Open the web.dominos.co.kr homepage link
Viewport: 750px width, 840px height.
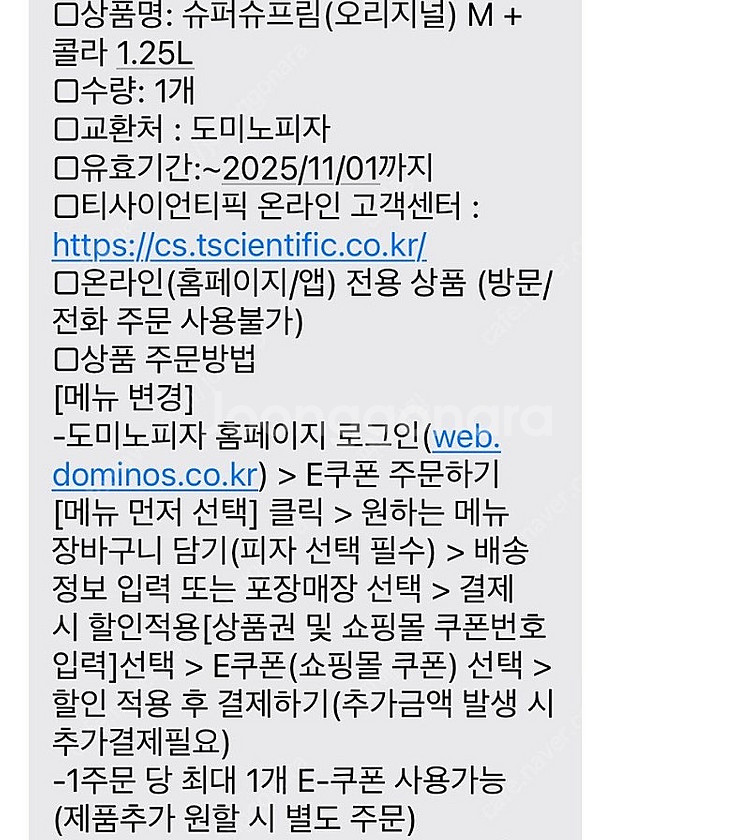[156, 473]
